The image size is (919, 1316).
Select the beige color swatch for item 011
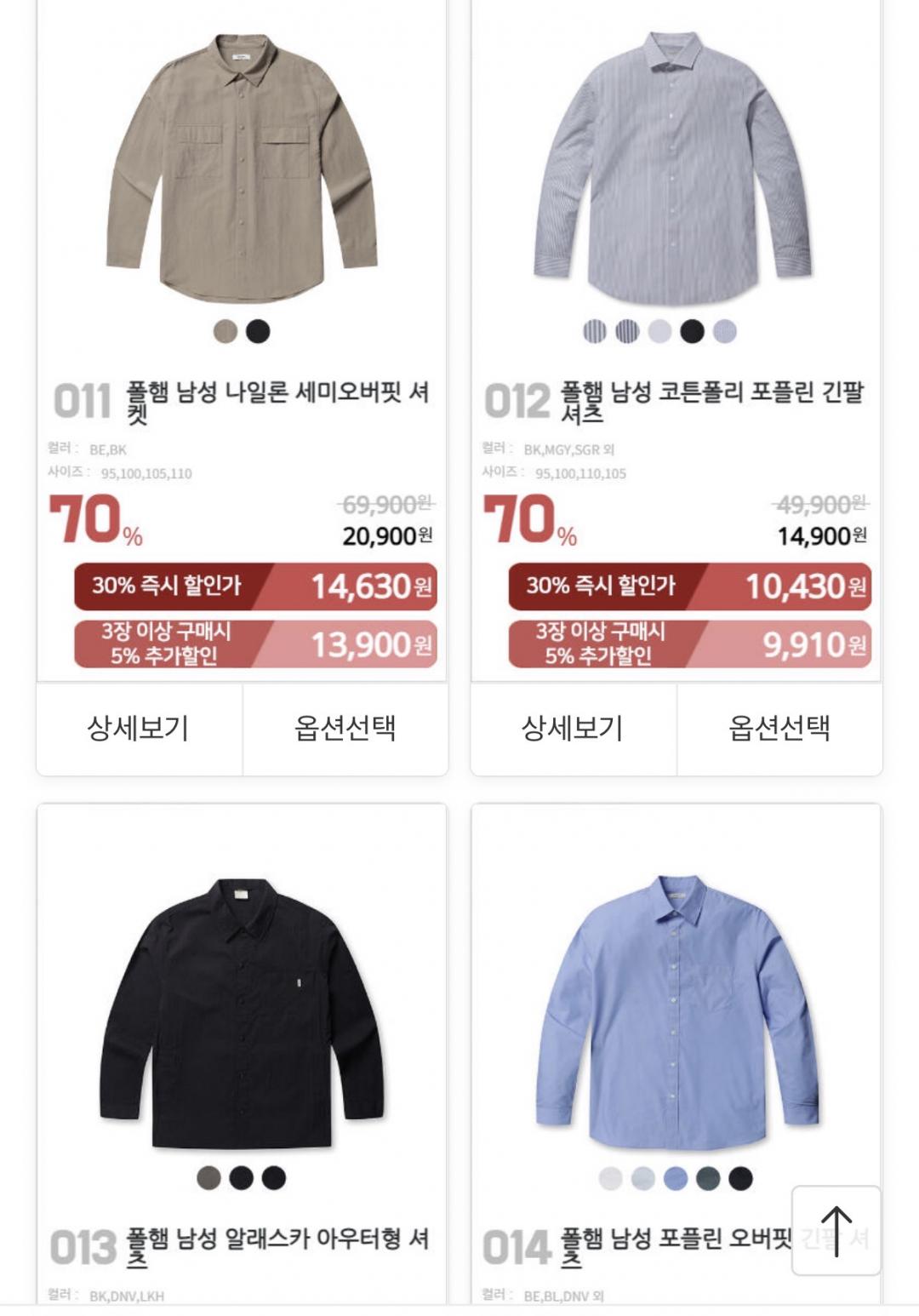coord(225,331)
